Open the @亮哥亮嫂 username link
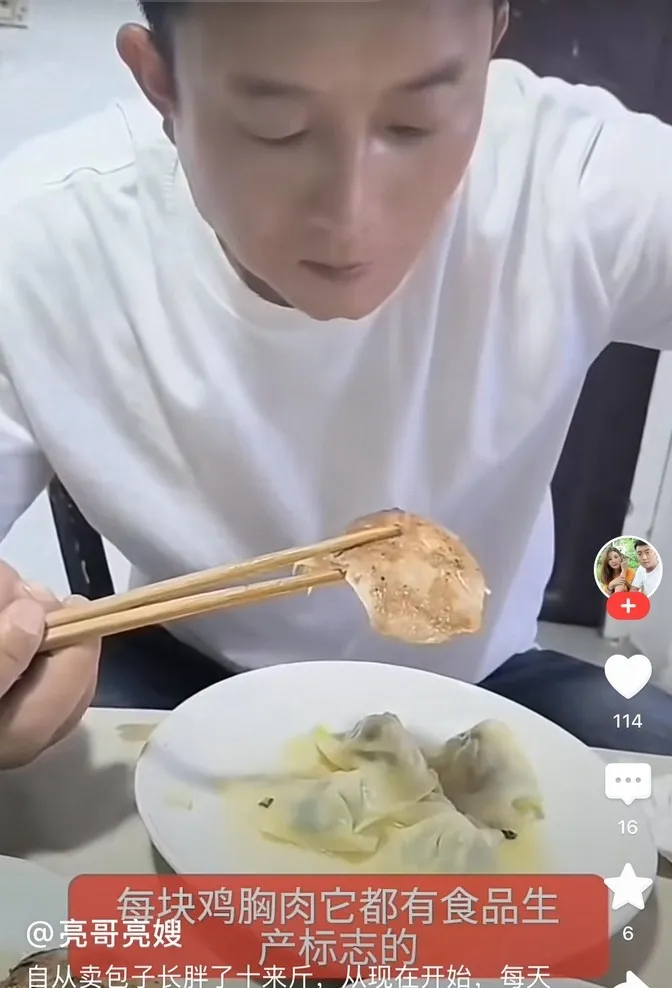Screen dimensions: 672x988 pos(105,934)
